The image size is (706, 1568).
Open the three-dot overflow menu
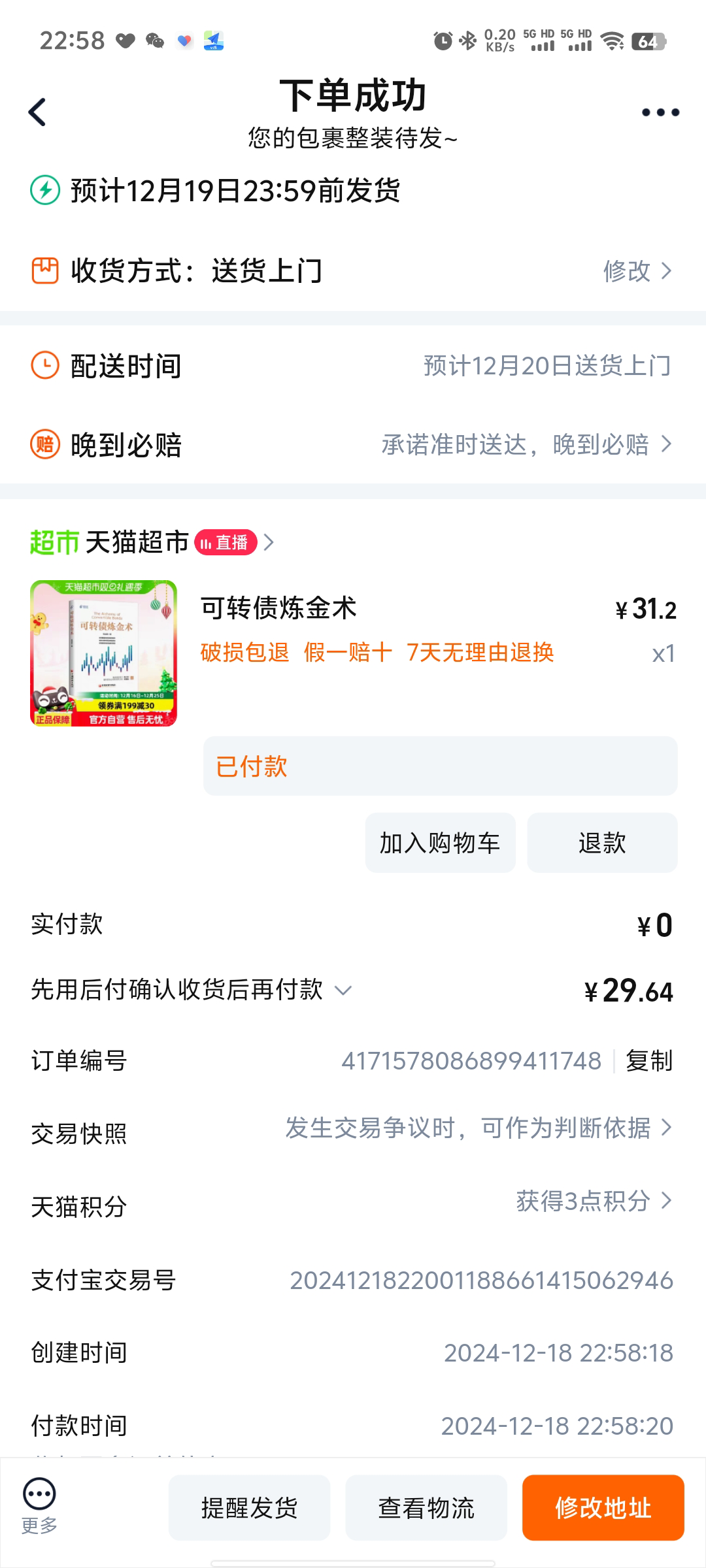tap(660, 112)
